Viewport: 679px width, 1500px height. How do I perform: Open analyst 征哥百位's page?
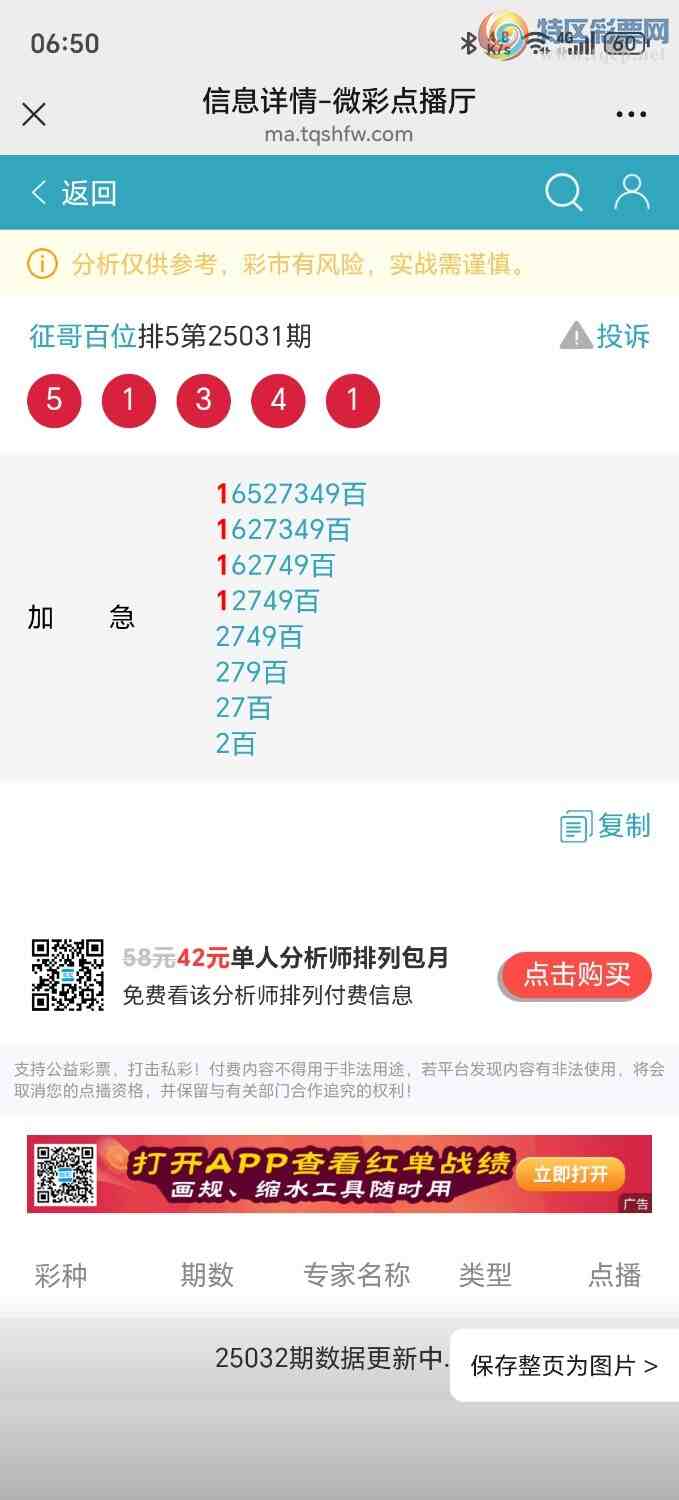pos(82,337)
